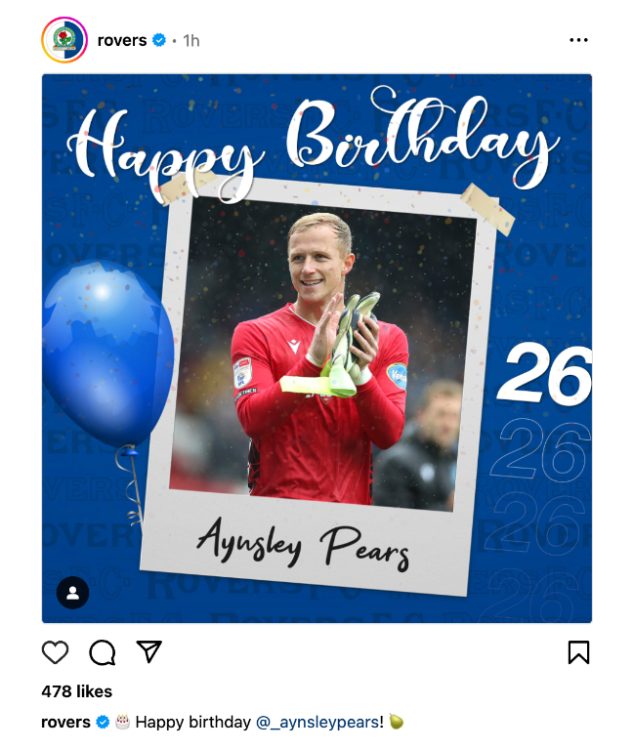Like the rovers birthday post
Image resolution: width=634 pixels, height=750 pixels.
55,653
